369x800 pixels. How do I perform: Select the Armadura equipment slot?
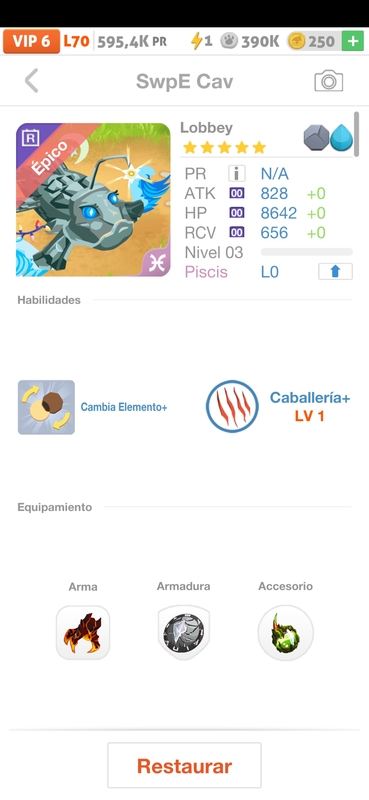[x=184, y=633]
